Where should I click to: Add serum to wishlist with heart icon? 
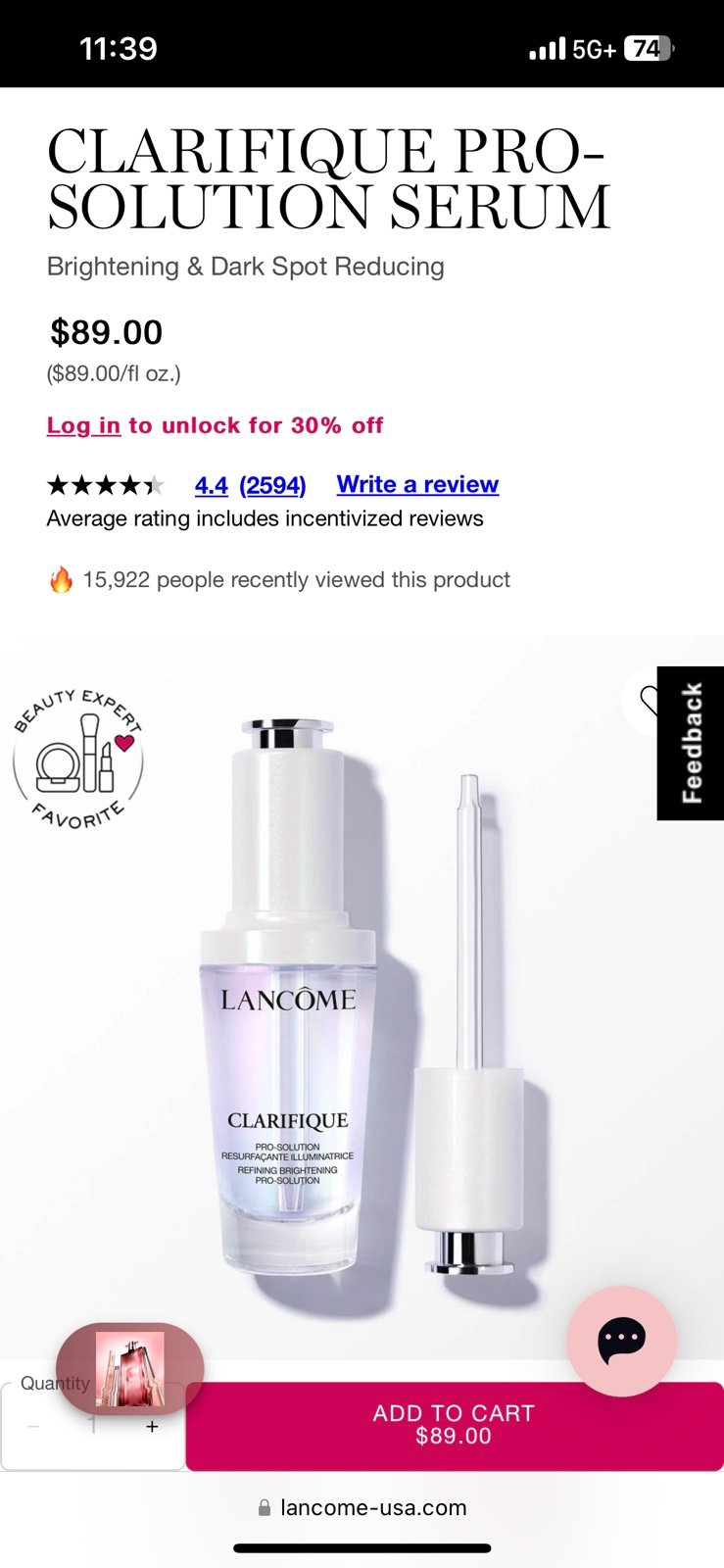pyautogui.click(x=647, y=700)
